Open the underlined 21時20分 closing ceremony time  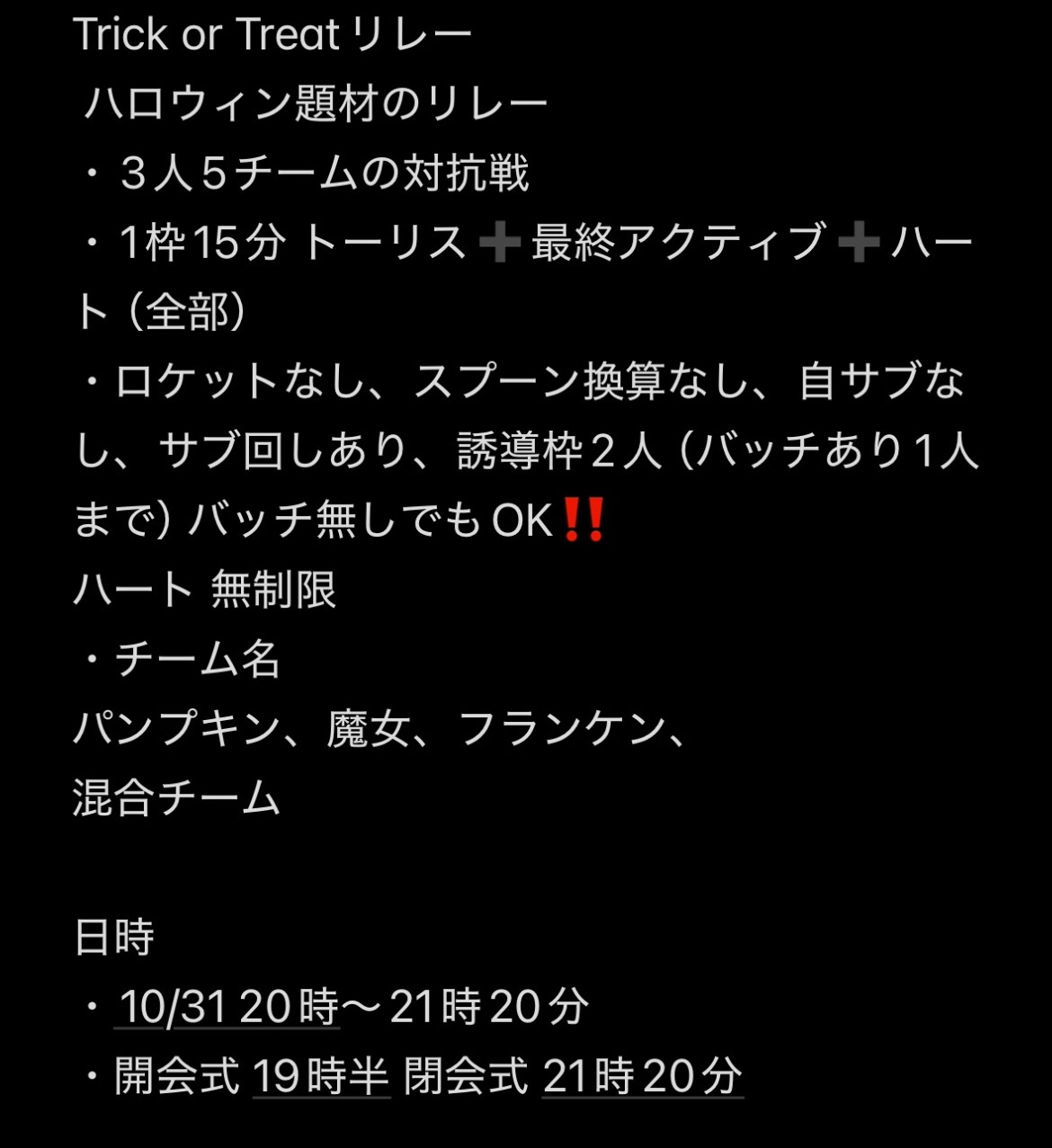click(x=642, y=1075)
